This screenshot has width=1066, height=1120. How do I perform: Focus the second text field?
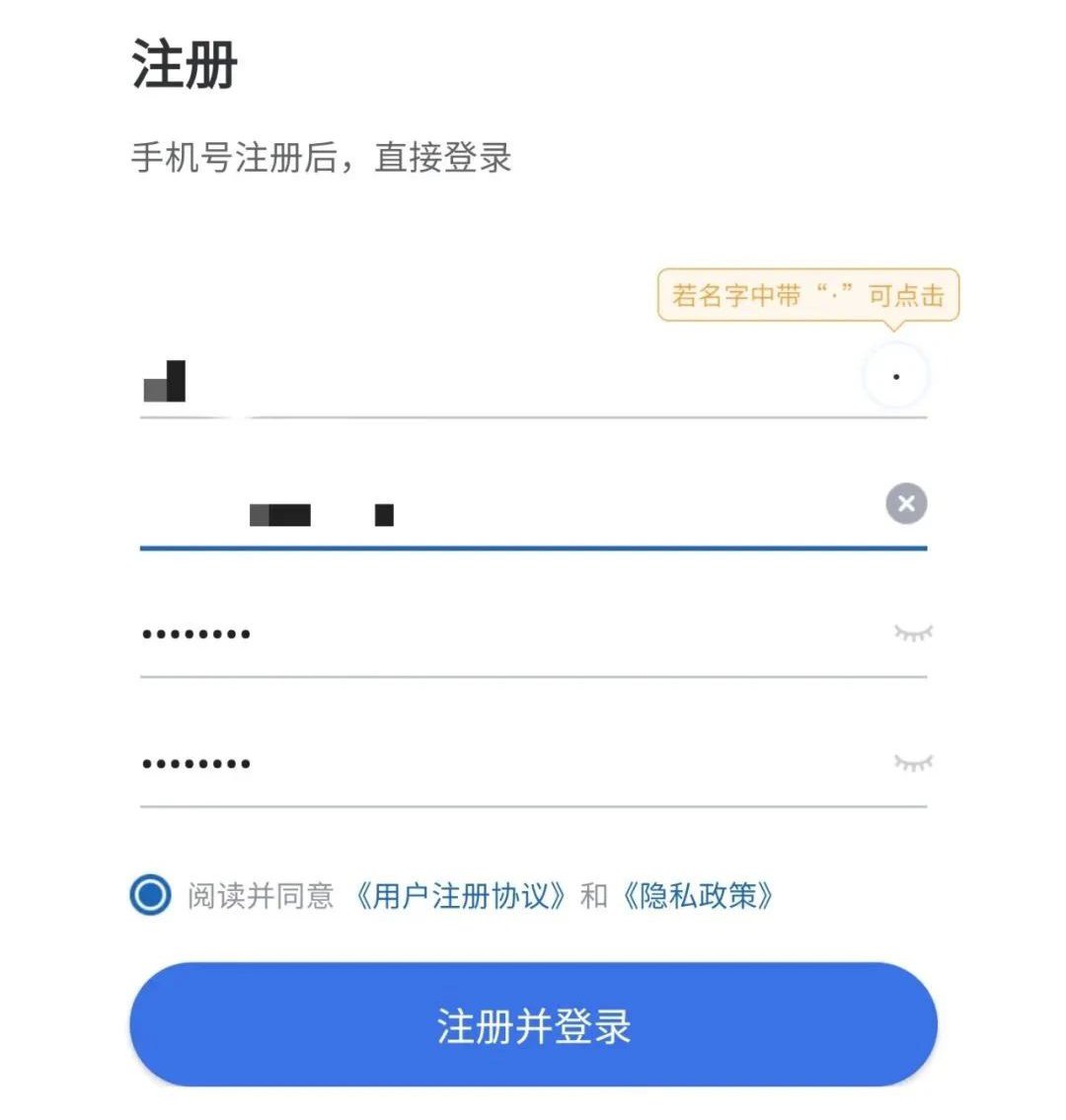494,513
